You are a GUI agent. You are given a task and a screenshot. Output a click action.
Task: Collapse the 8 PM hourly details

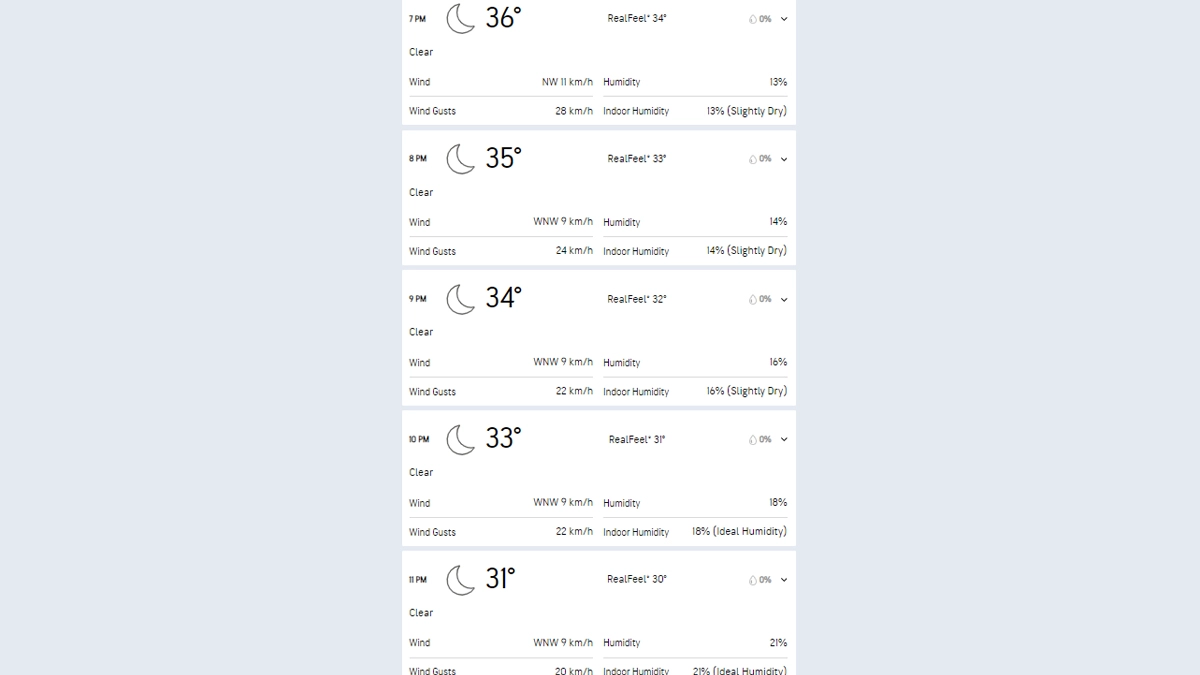pyautogui.click(x=784, y=159)
